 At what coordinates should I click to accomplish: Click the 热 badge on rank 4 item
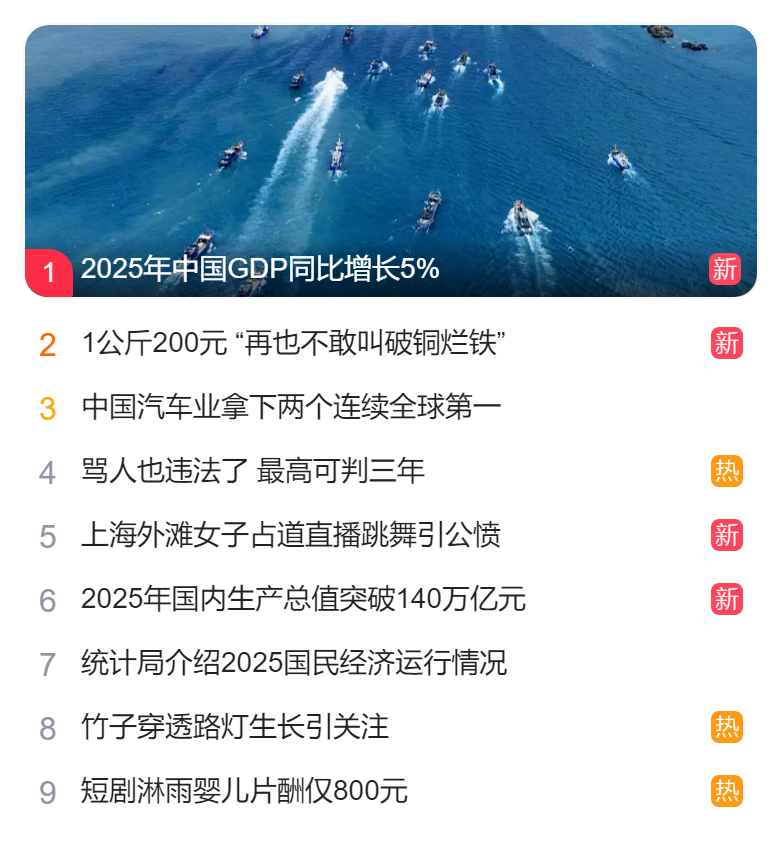point(727,471)
